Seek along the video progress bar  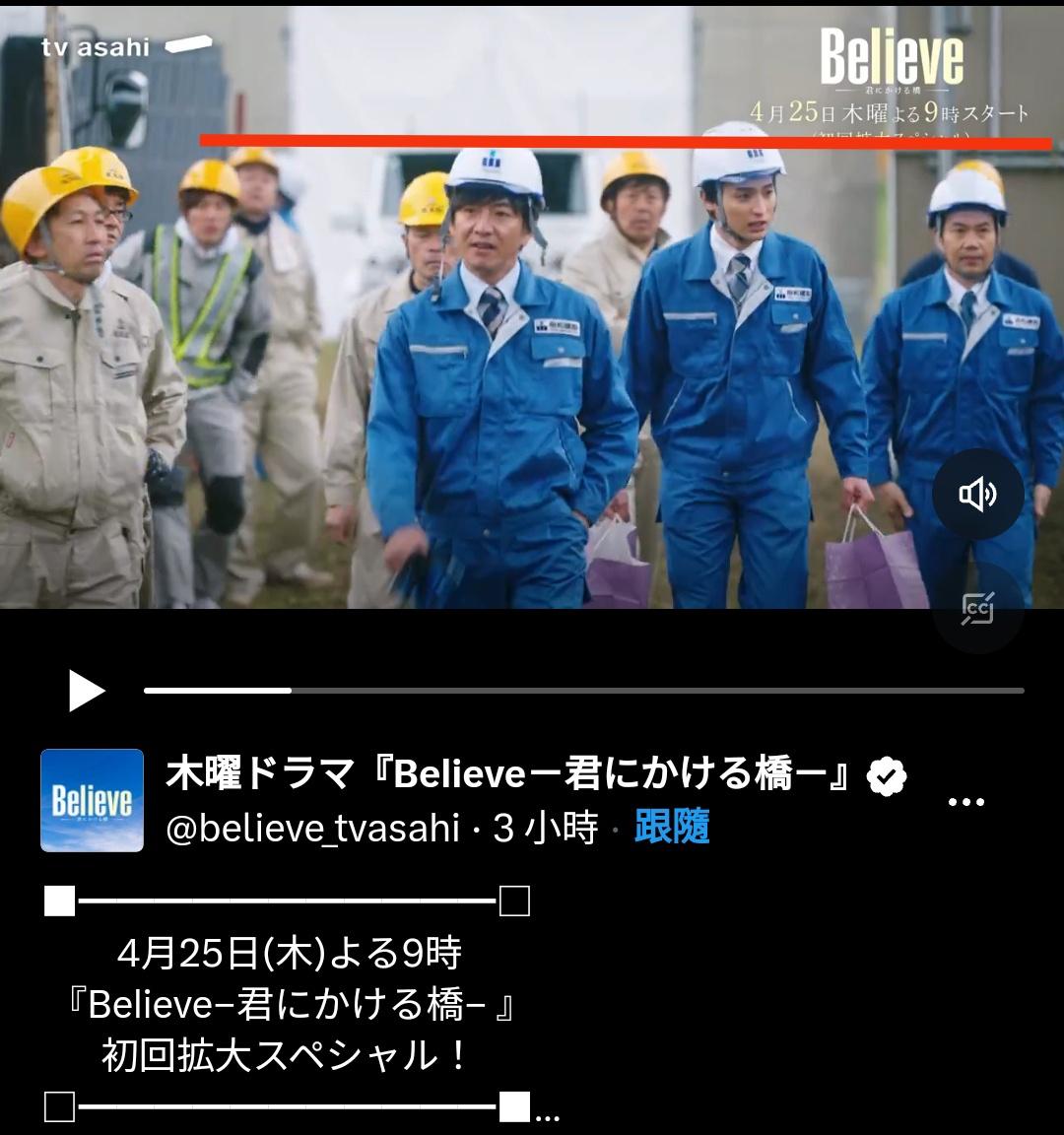[583, 691]
